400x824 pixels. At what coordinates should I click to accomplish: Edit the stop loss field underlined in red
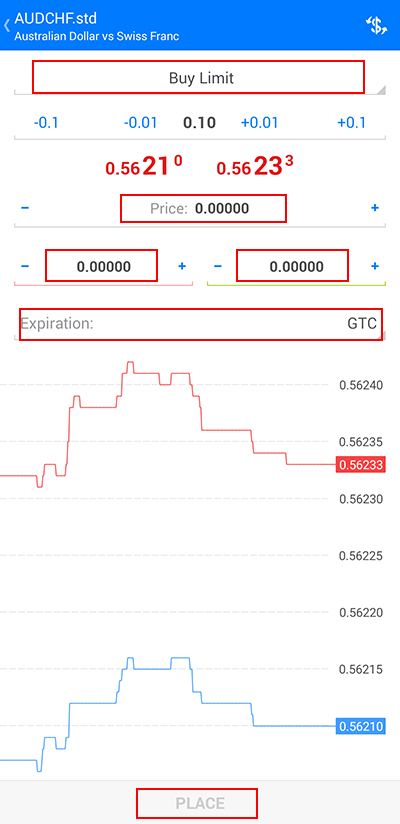click(x=101, y=265)
